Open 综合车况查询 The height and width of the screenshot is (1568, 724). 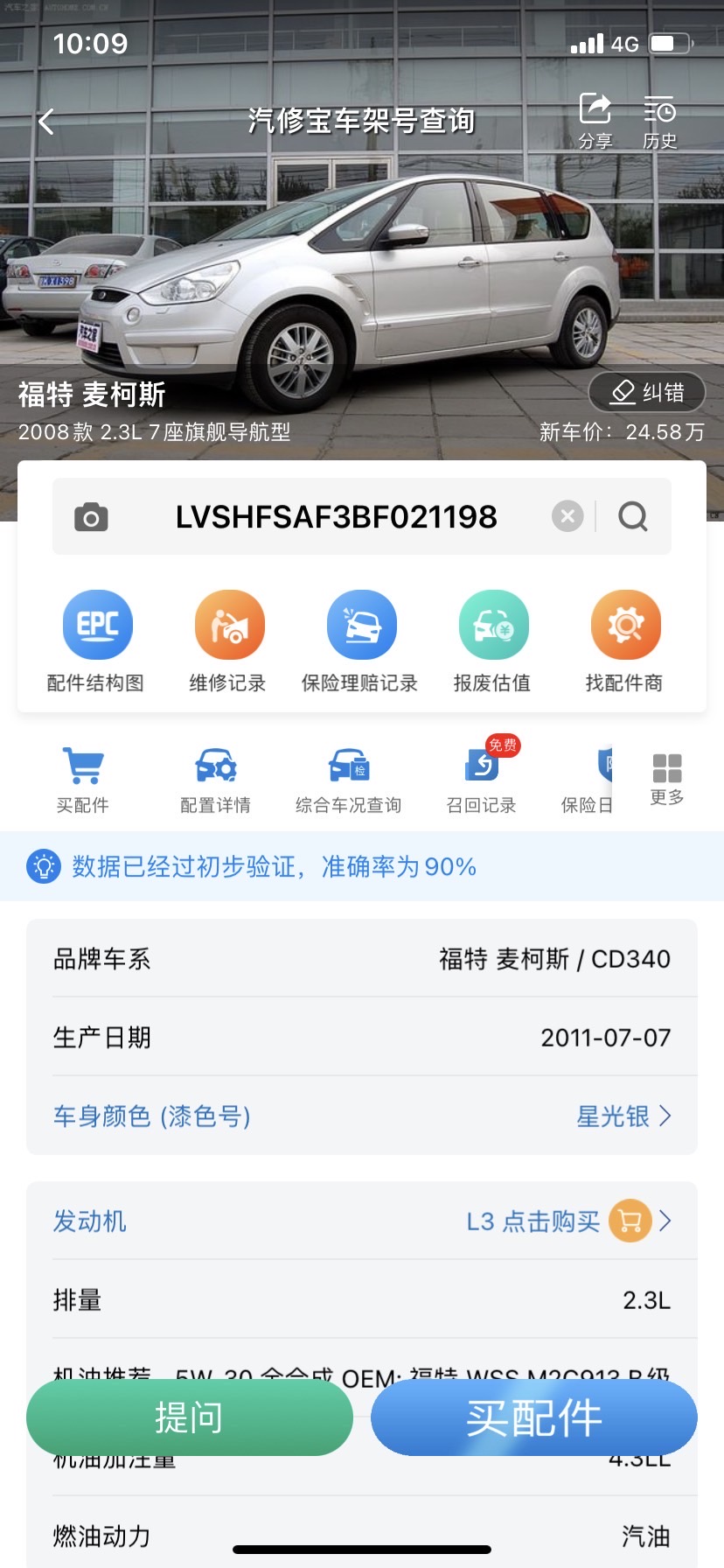pos(348,780)
